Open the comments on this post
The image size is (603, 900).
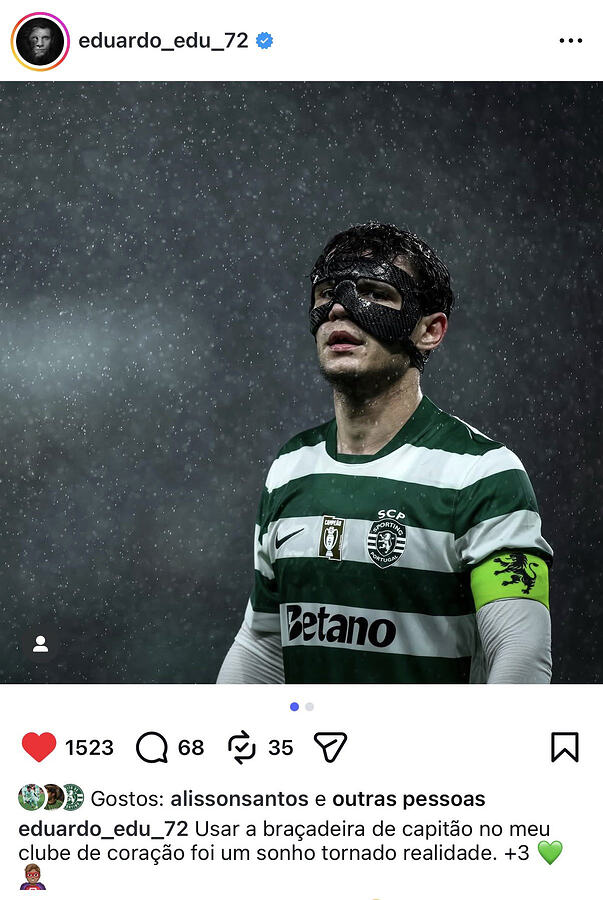click(152, 747)
